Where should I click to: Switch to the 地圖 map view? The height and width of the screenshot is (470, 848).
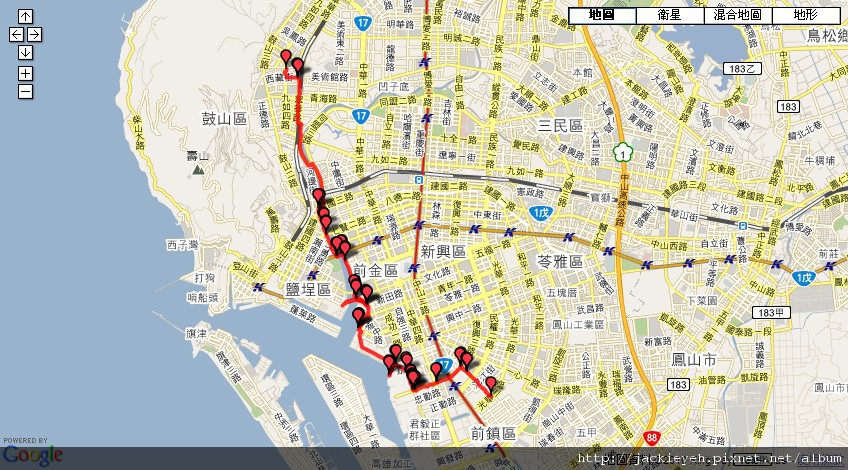[x=602, y=15]
